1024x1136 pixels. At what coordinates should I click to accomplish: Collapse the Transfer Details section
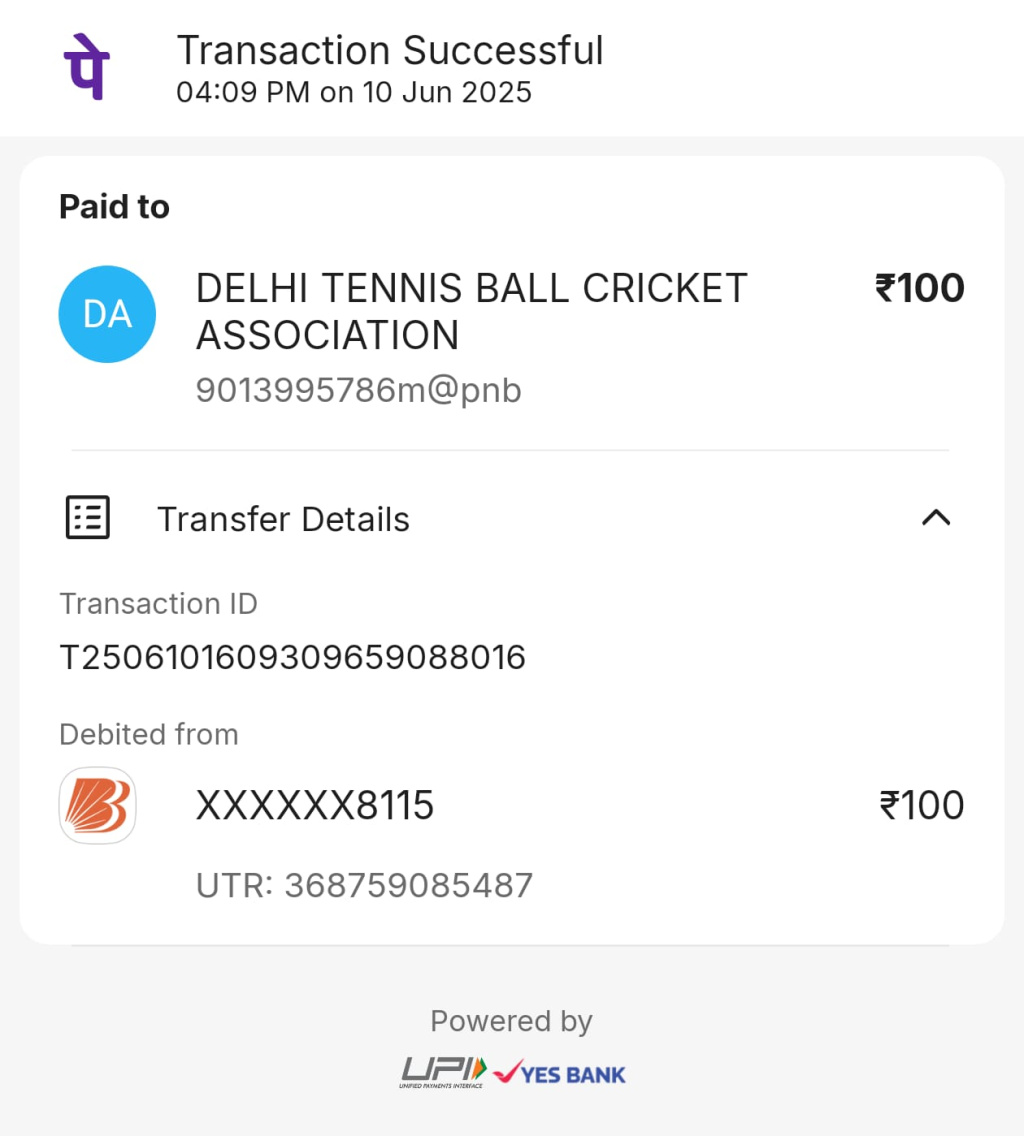pyautogui.click(x=935, y=518)
